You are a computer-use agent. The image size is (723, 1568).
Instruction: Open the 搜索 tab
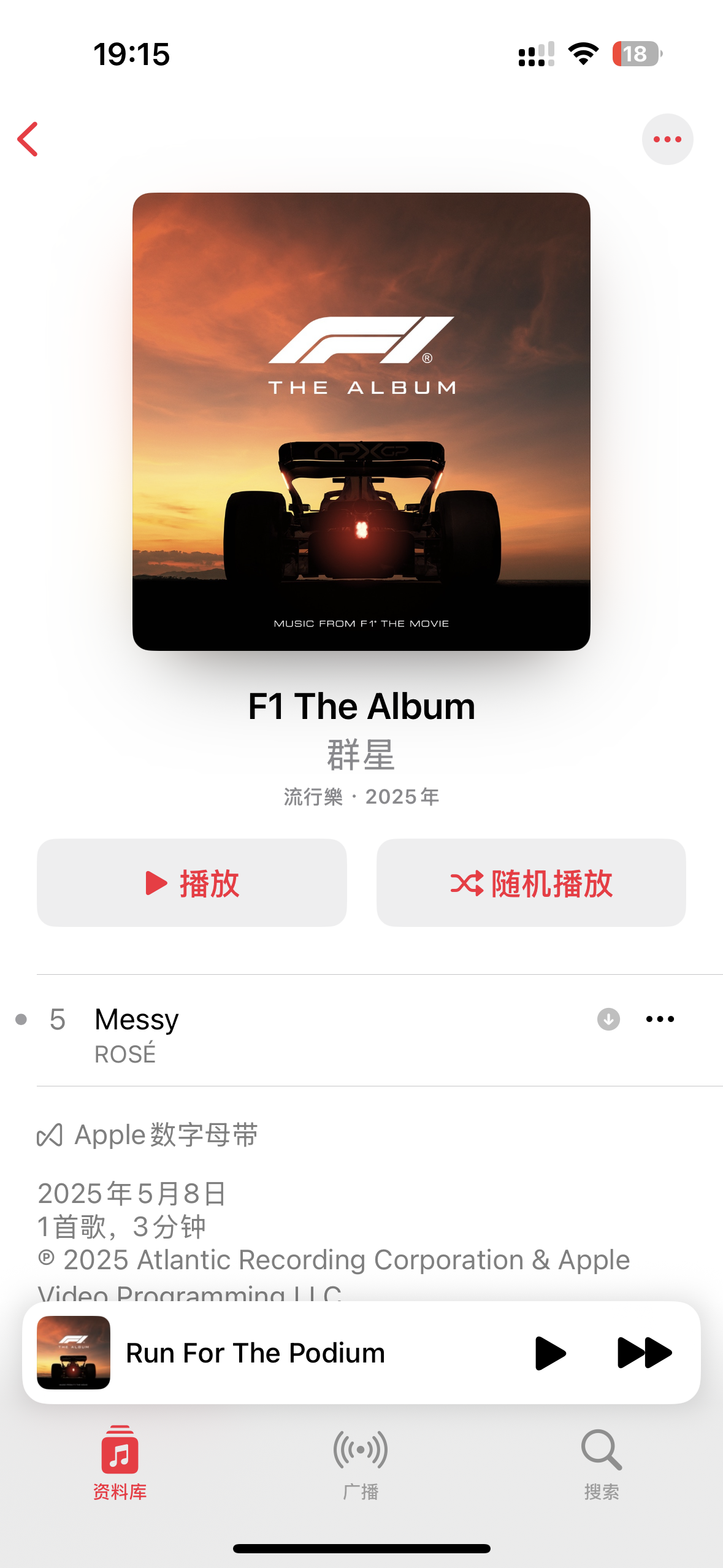click(602, 1463)
